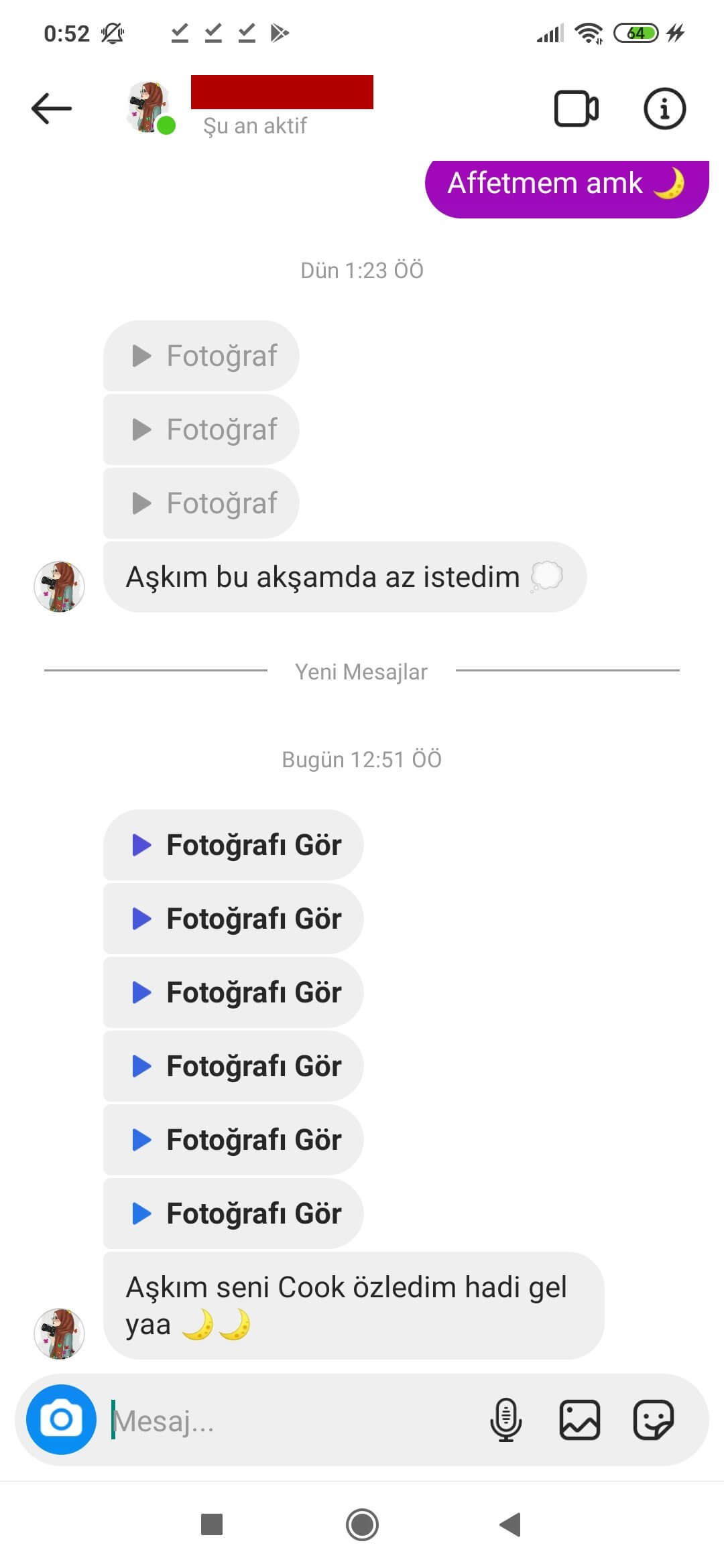
Task: Tap the avatar beside "Aşkım seni Cook özledim" message
Action: coord(60,1333)
